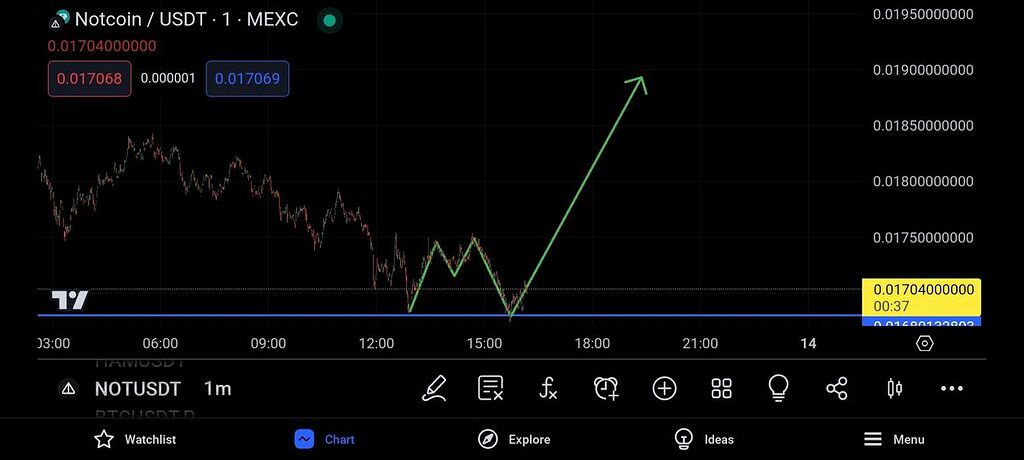Share this chart
Viewport: 1024px width, 460px height.
837,388
